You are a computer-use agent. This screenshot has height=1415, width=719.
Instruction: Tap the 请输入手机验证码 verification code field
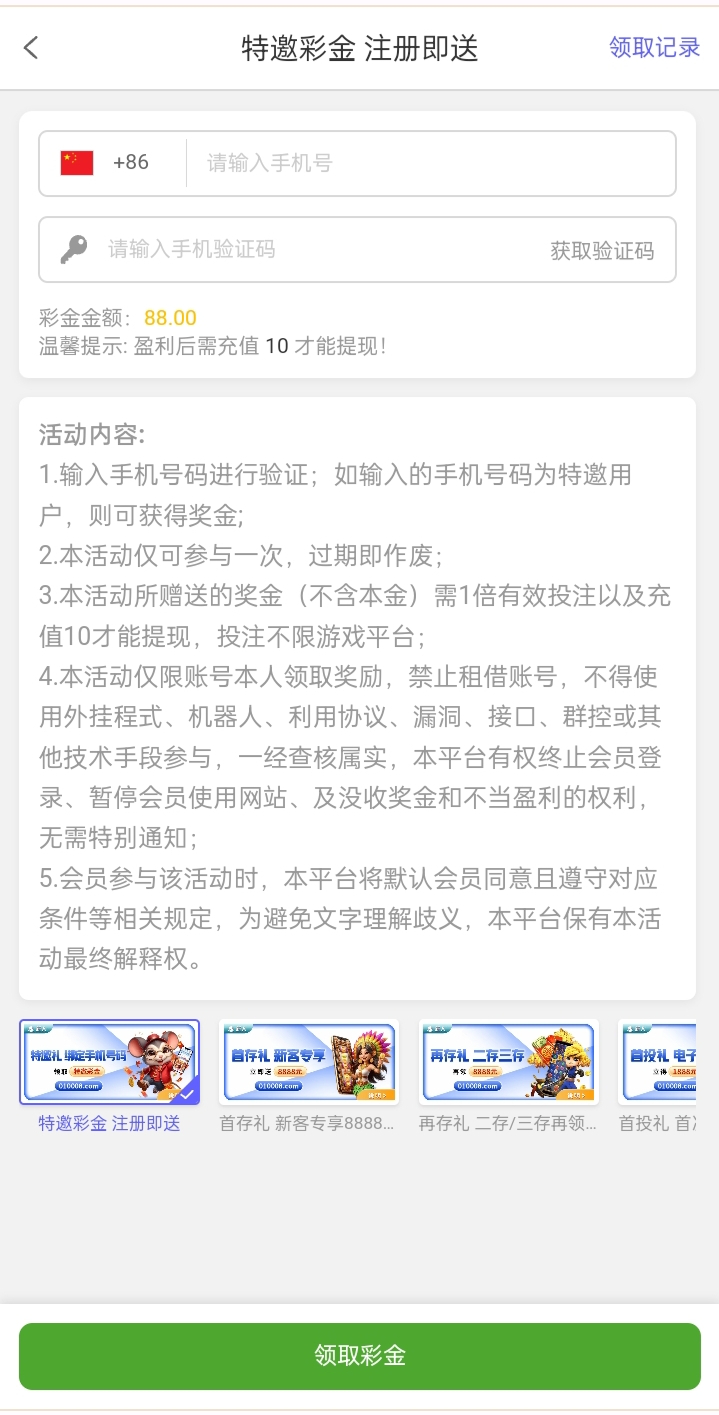click(320, 249)
